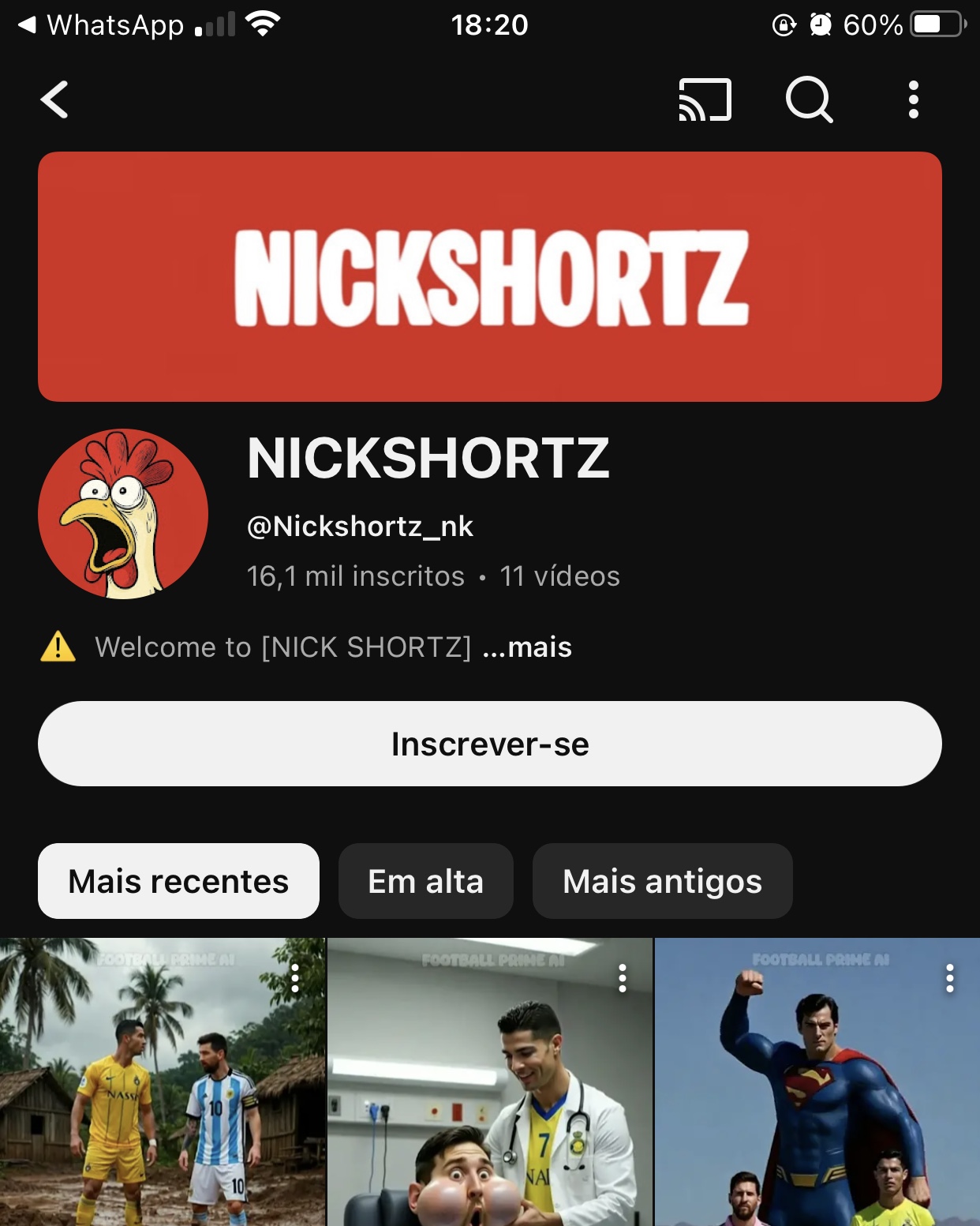Switch to the Em alta chip

pos(425,881)
